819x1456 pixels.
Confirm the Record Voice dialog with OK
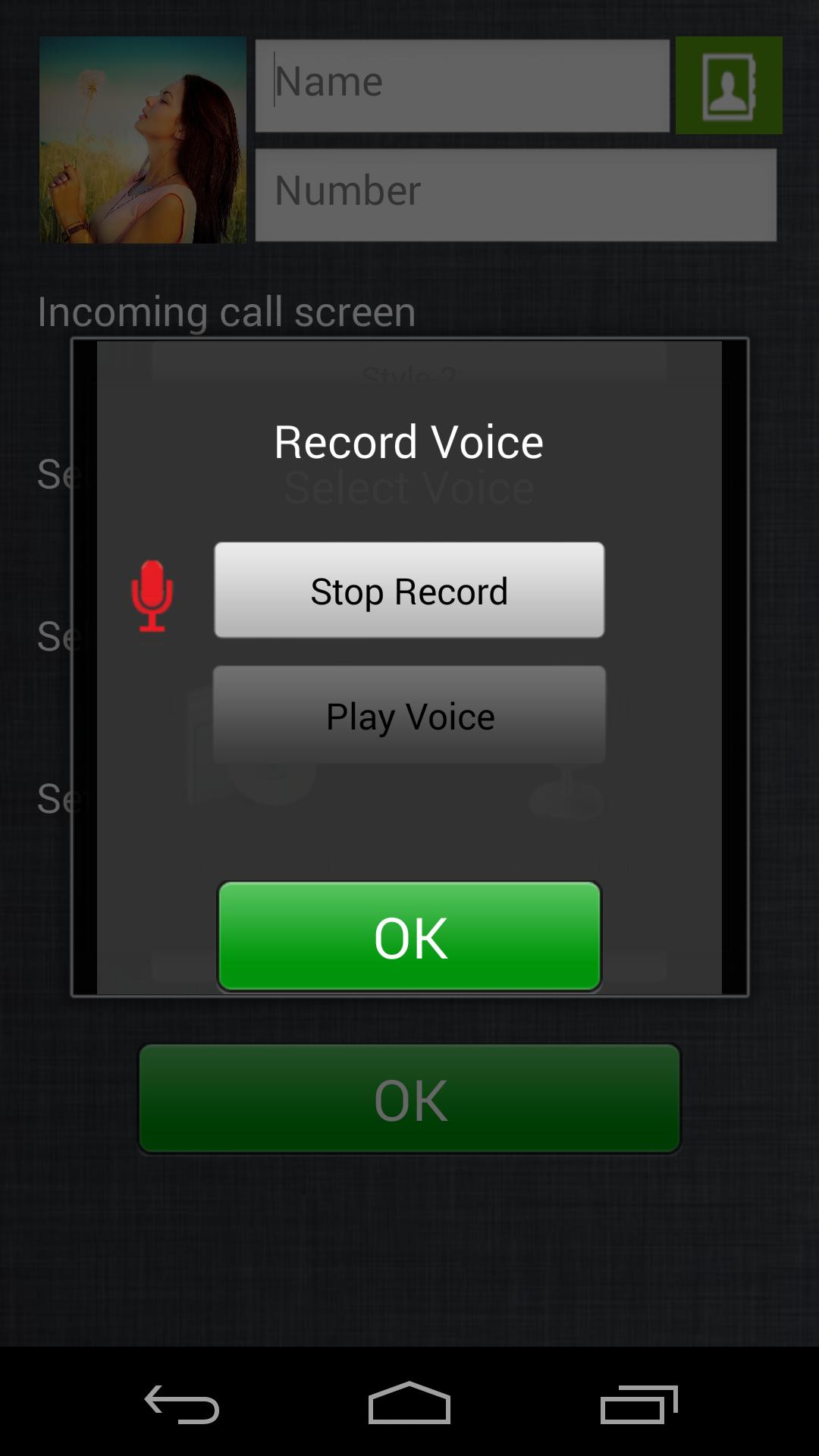(x=409, y=936)
